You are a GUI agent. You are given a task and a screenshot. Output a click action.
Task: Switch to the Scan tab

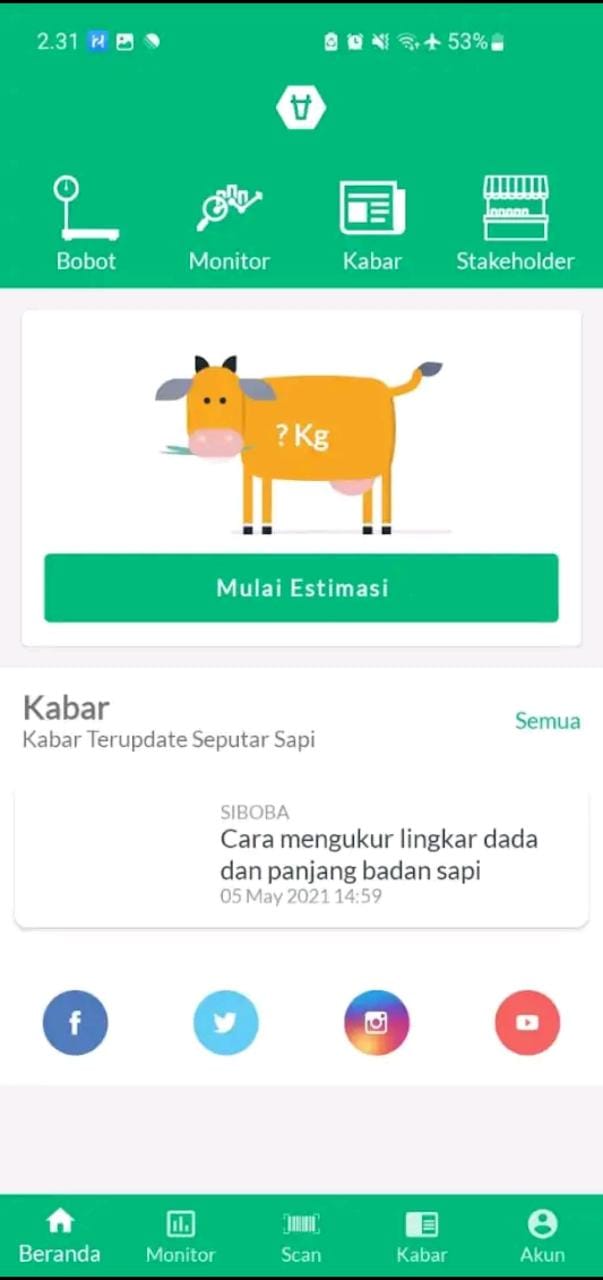[x=301, y=1236]
